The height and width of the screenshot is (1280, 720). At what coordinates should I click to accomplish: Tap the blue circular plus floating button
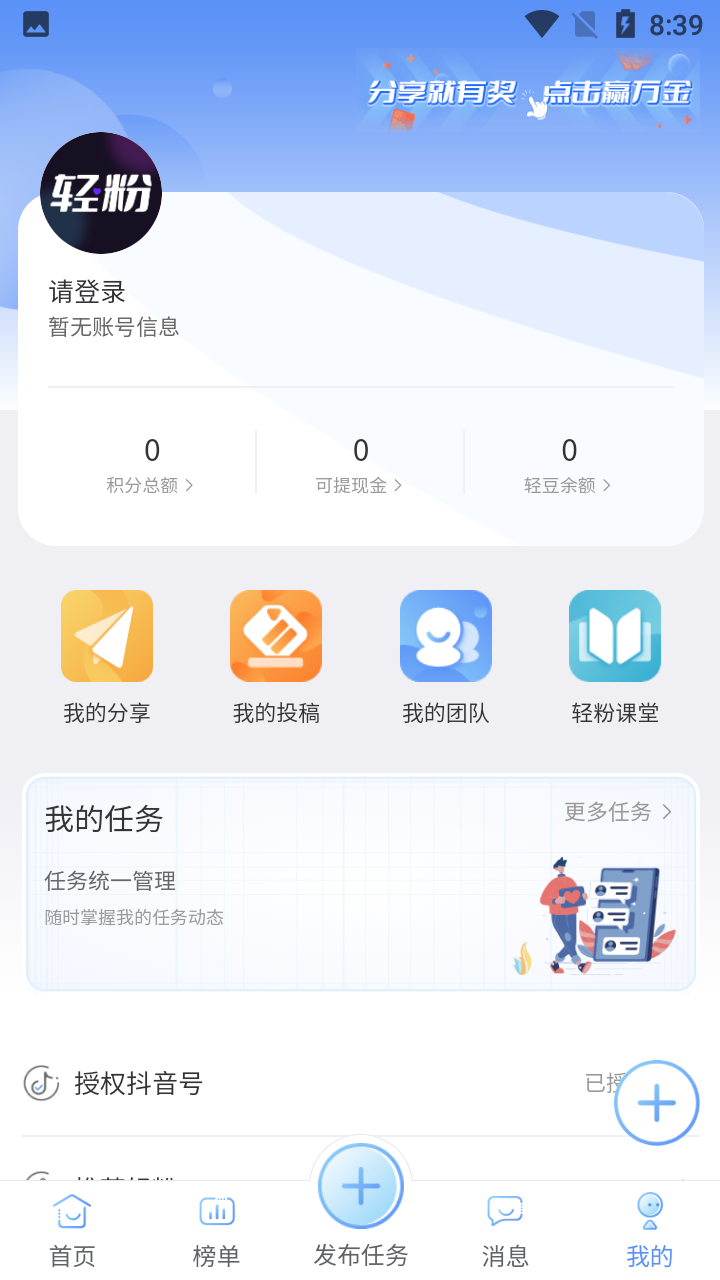[656, 1103]
